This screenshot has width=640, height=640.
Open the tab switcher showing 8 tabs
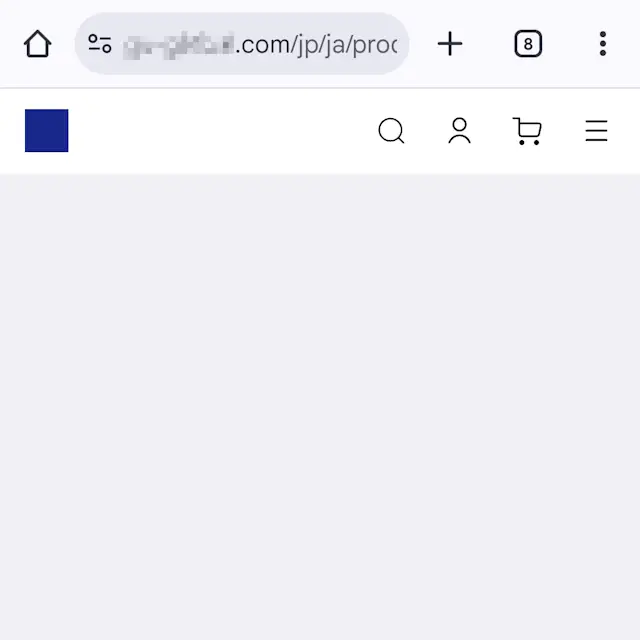click(528, 44)
